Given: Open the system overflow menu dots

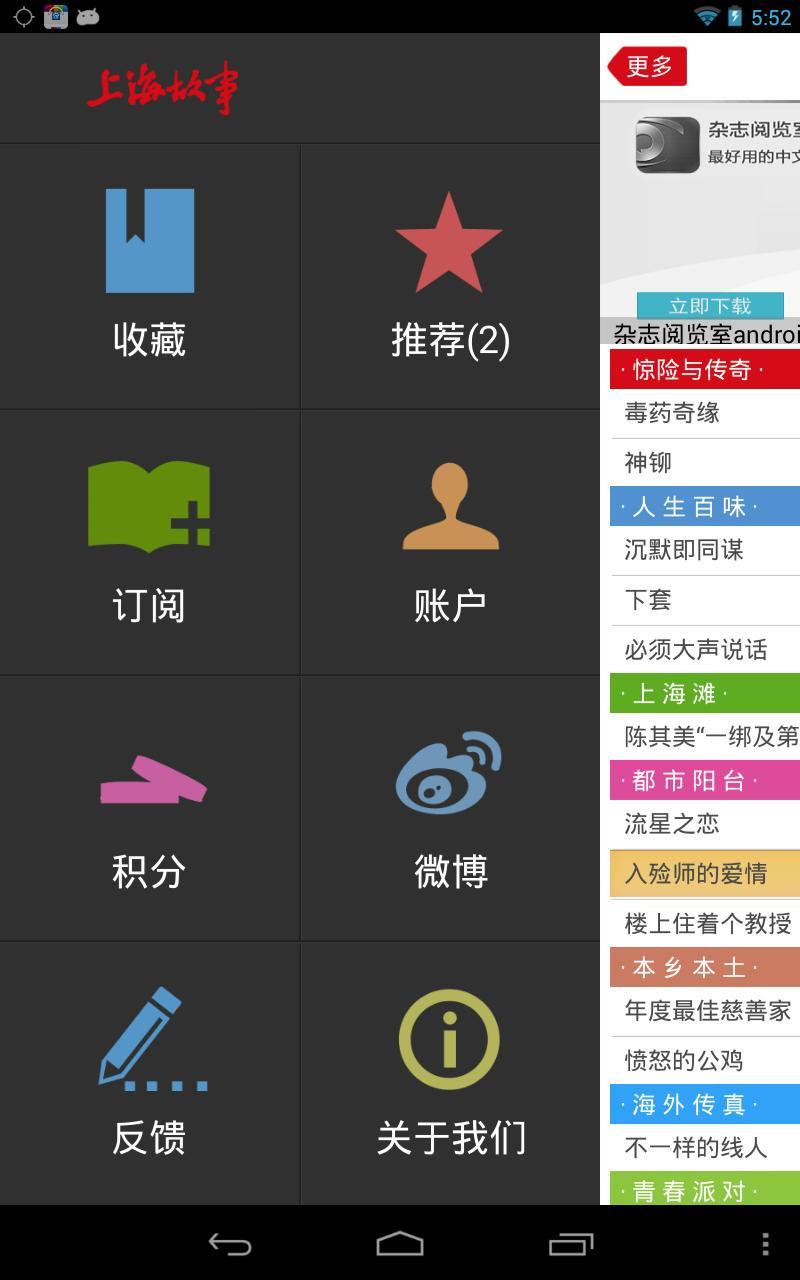Looking at the screenshot, I should point(765,1243).
